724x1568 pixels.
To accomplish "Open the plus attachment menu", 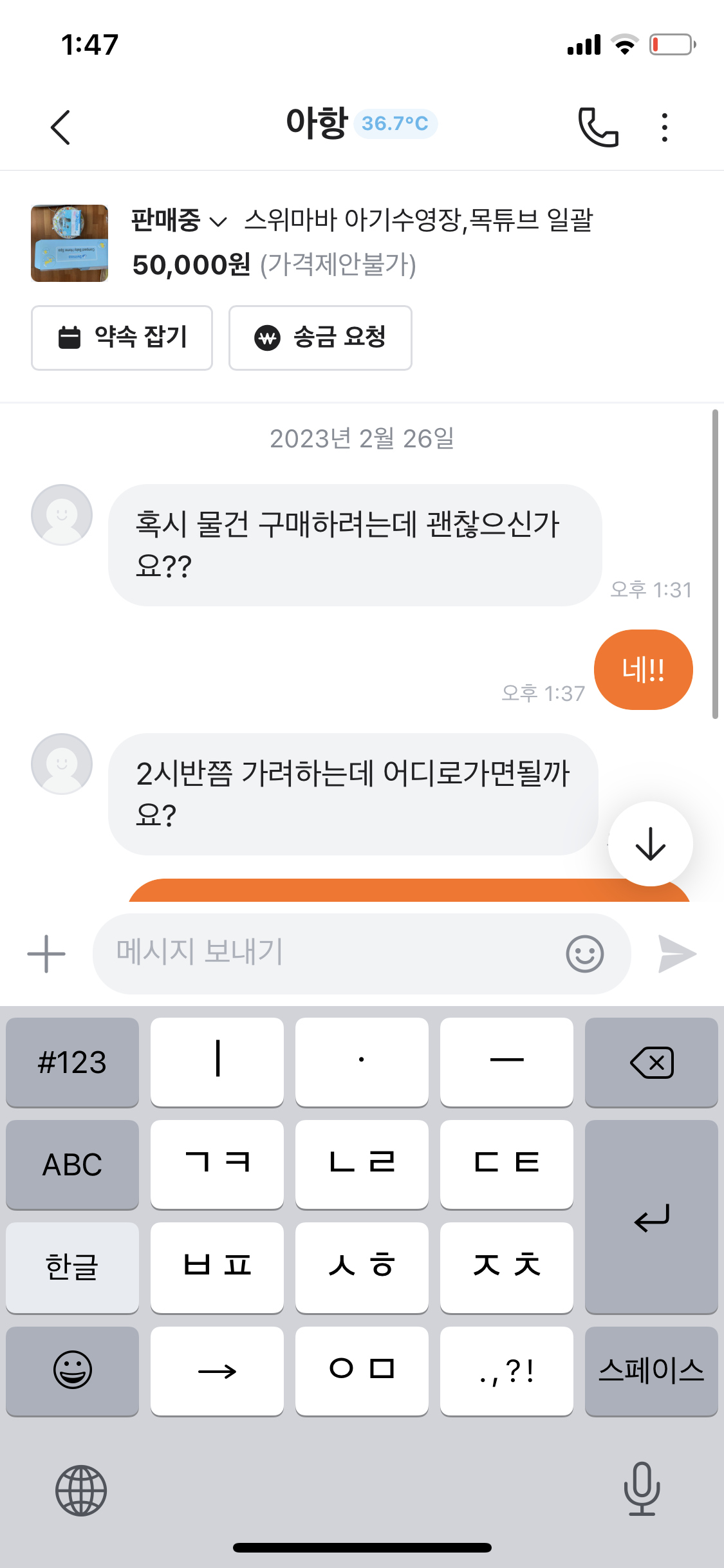I will [x=46, y=953].
